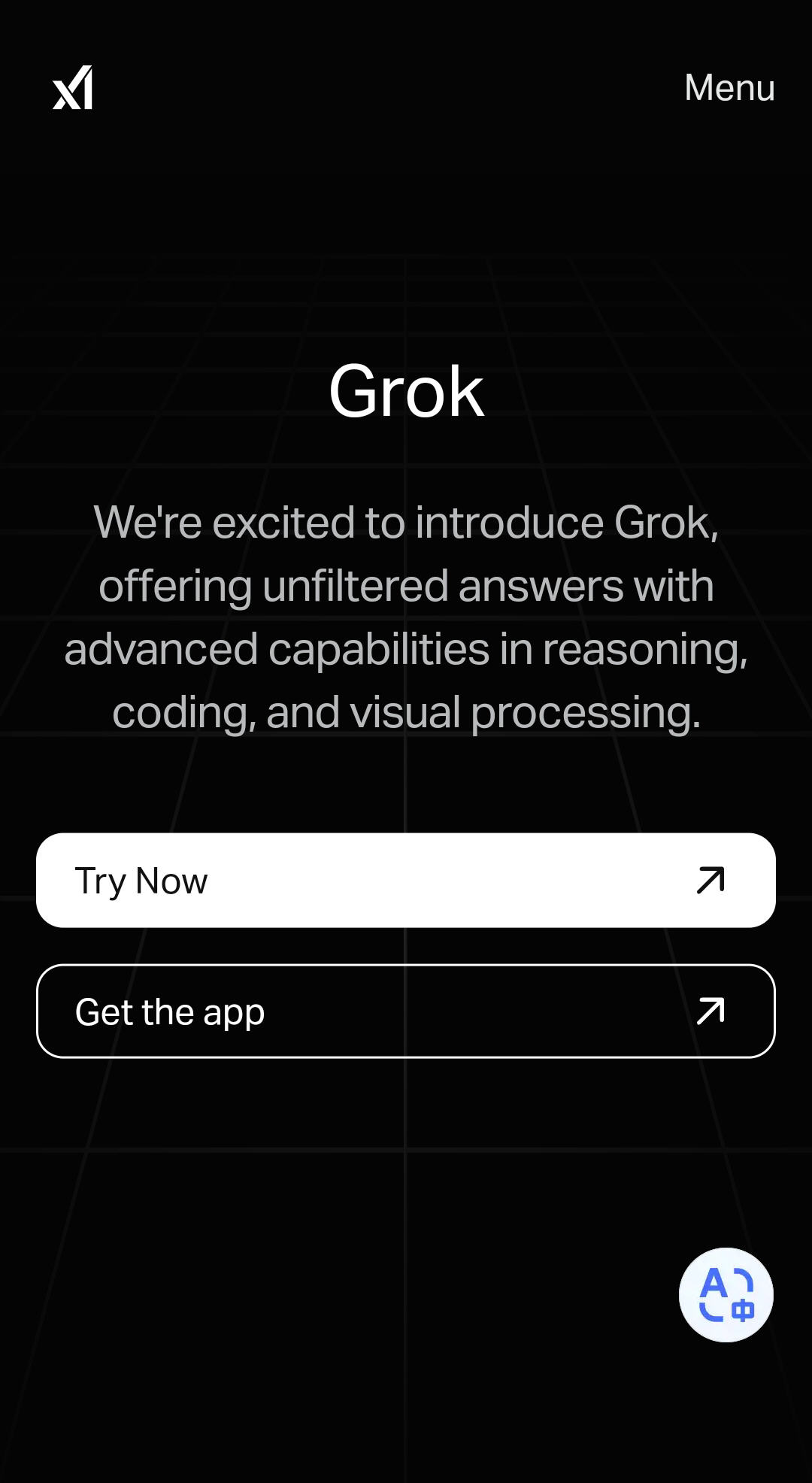Viewport: 812px width, 1483px height.
Task: Tap the Try Now button
Action: point(406,880)
